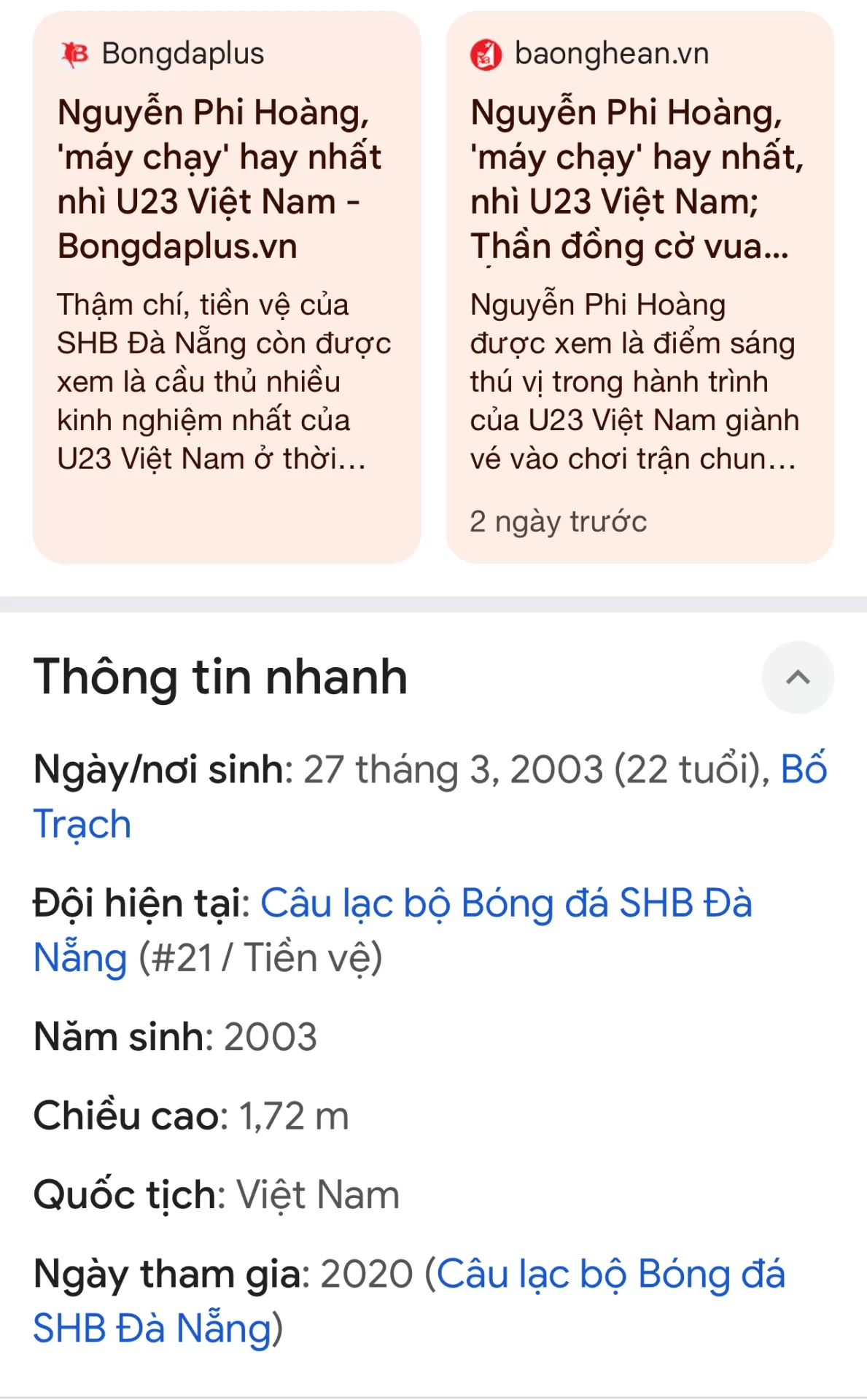Open current team SHB Đà Nẵng link
Screen dimensions: 867x1400
(505, 903)
